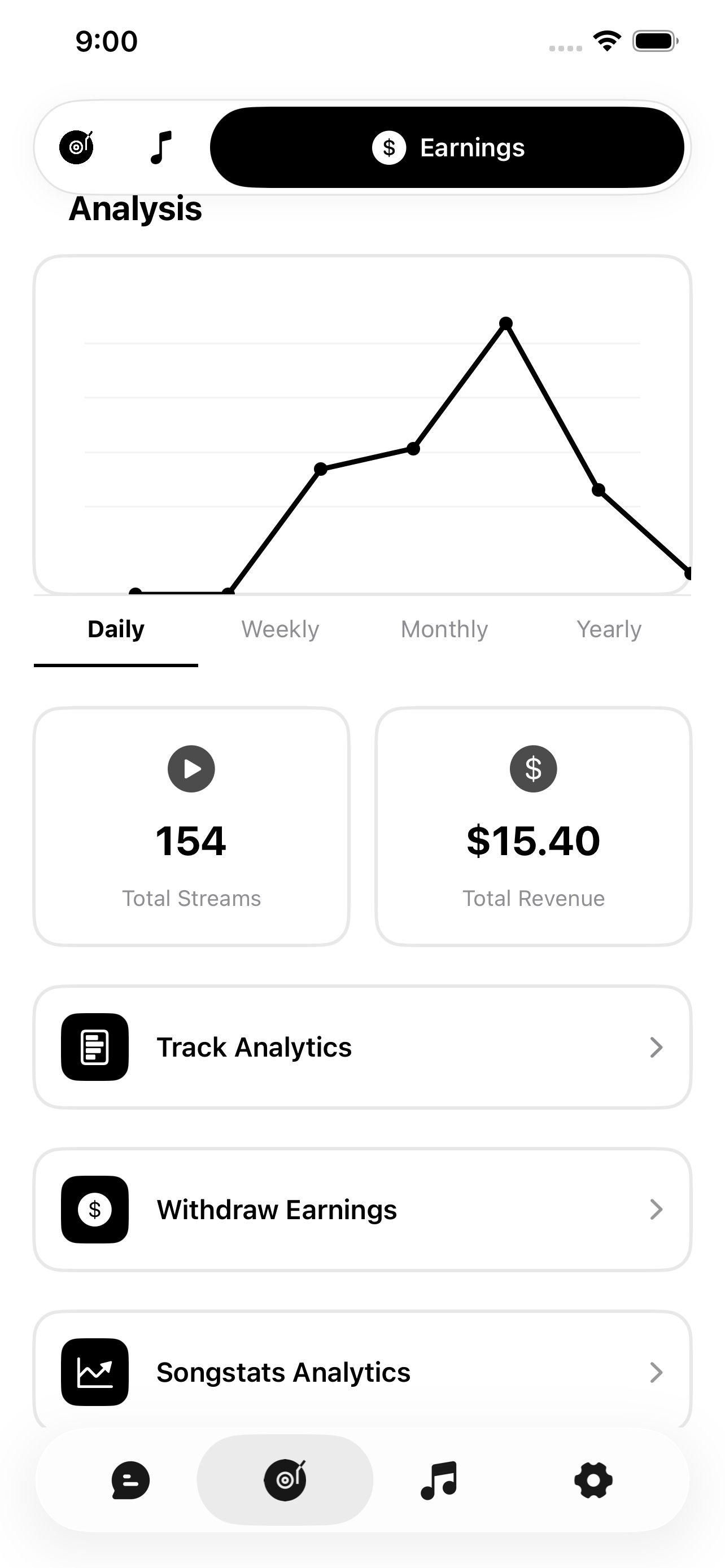Open the chat tab in bottom bar
Image resolution: width=725 pixels, height=1568 pixels.
click(x=130, y=1481)
